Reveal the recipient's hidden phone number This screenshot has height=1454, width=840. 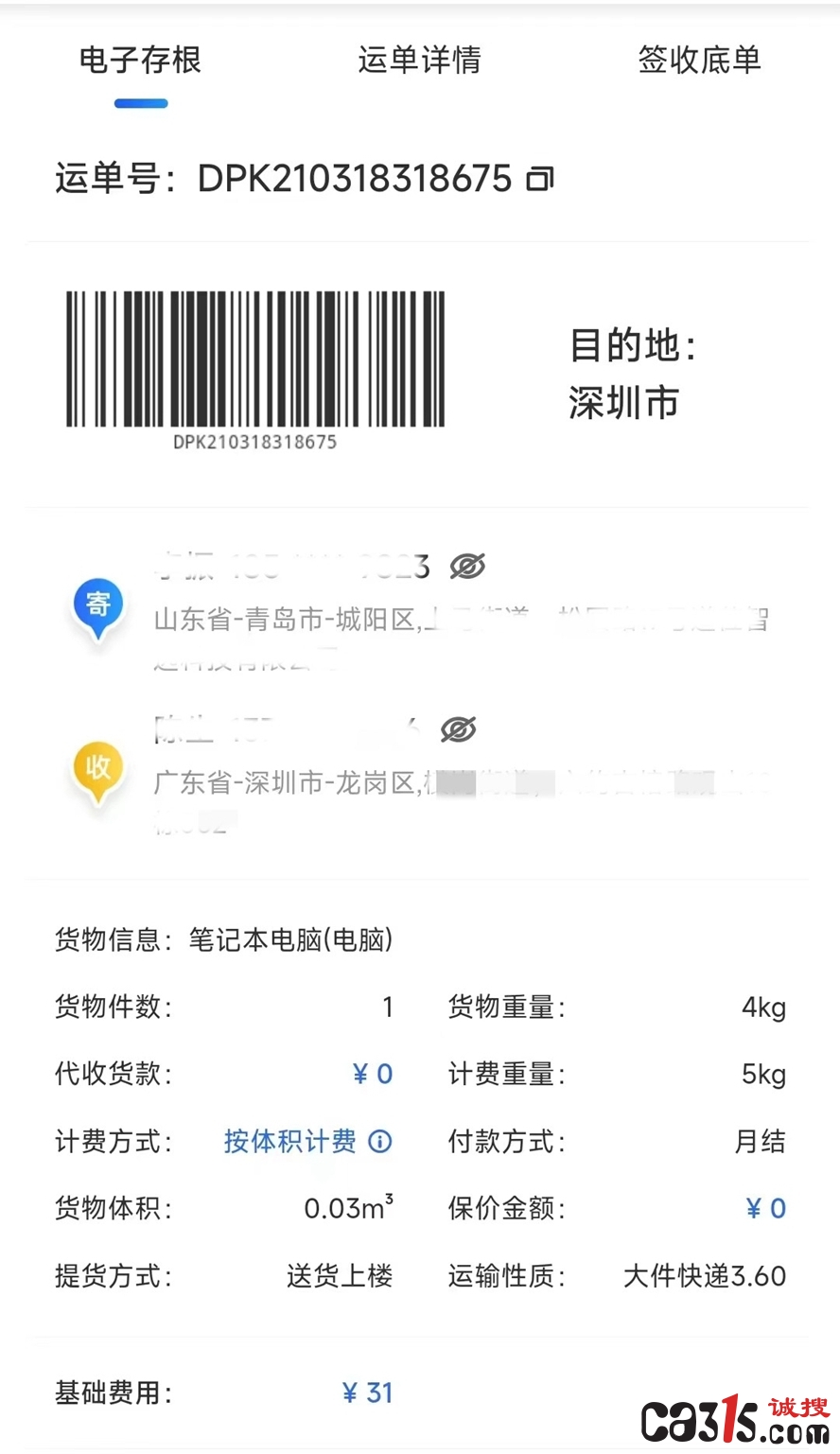(x=458, y=729)
